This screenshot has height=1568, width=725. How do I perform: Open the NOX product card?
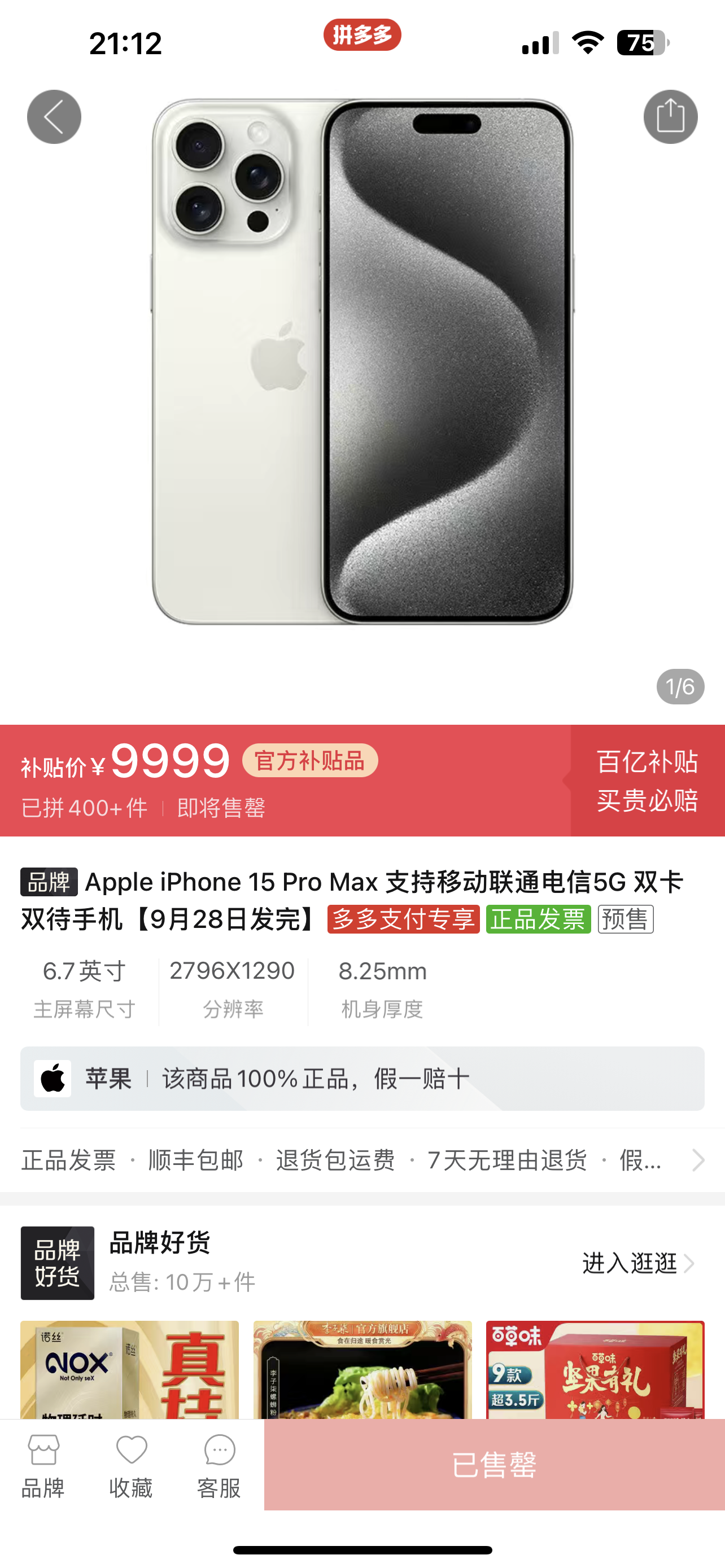pos(129,1369)
